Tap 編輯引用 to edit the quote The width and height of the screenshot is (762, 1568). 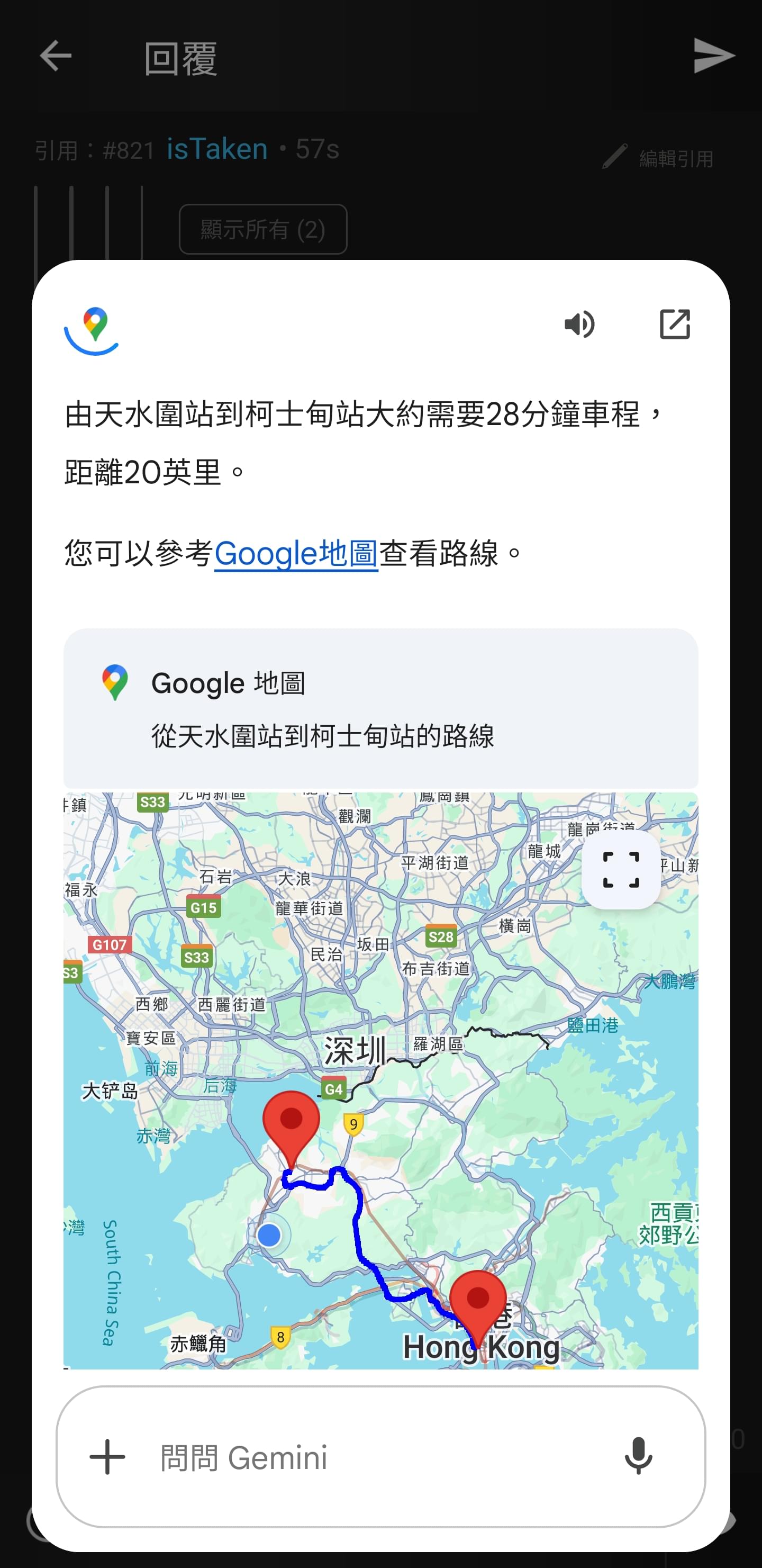pyautogui.click(x=658, y=158)
